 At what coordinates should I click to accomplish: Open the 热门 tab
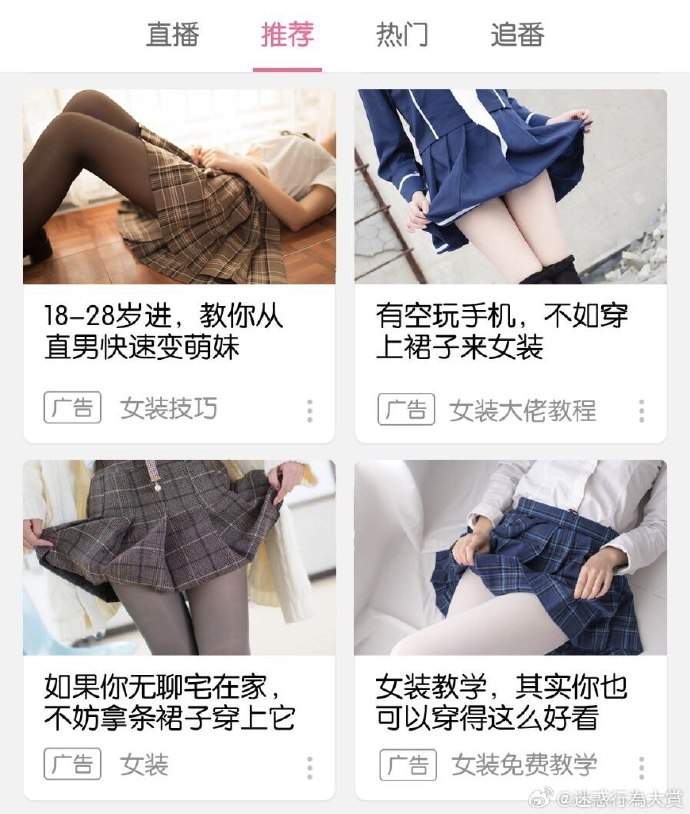click(402, 35)
